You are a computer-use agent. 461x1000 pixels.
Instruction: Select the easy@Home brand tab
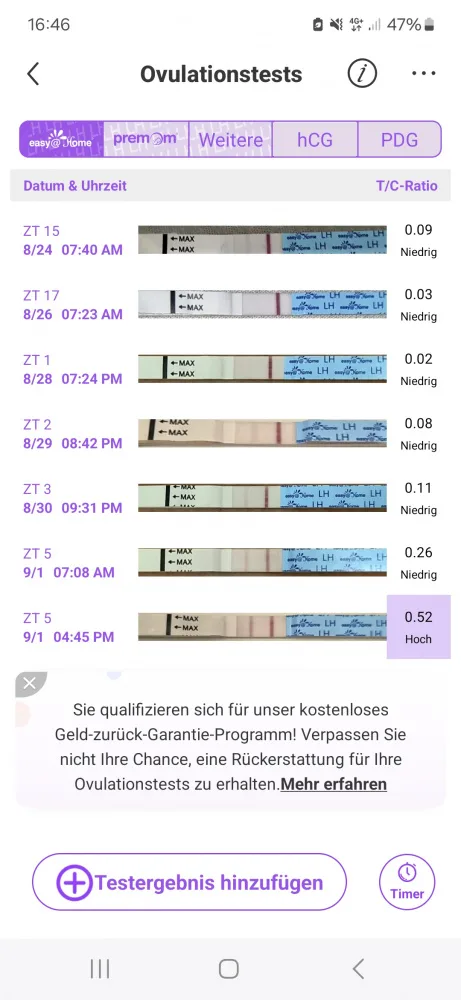pyautogui.click(x=61, y=139)
